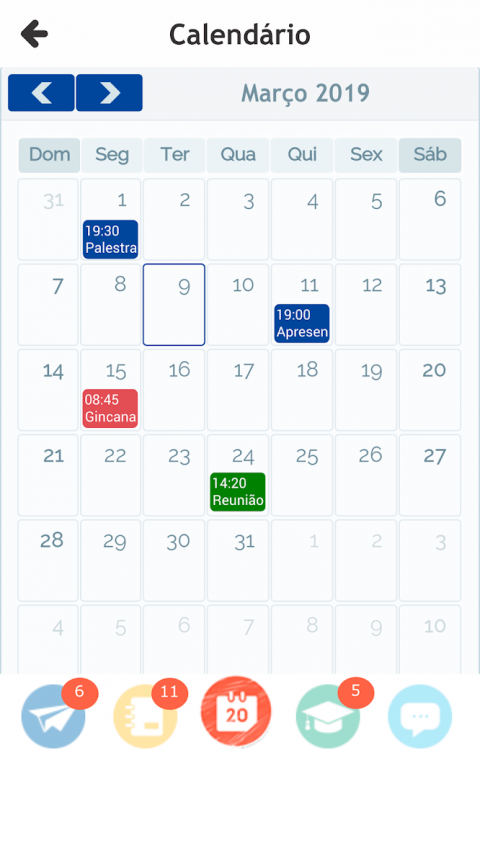View the 08:45 Gincana event
480x853 pixels.
point(110,409)
